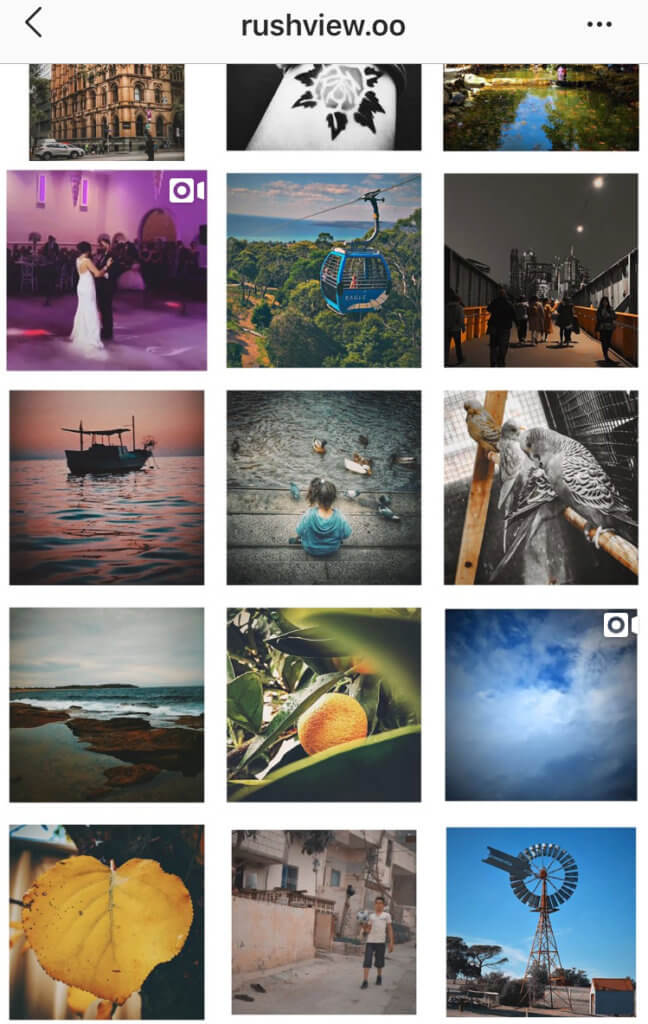Go back using the top-left arrow
Image resolution: width=648 pixels, height=1024 pixels.
33,23
